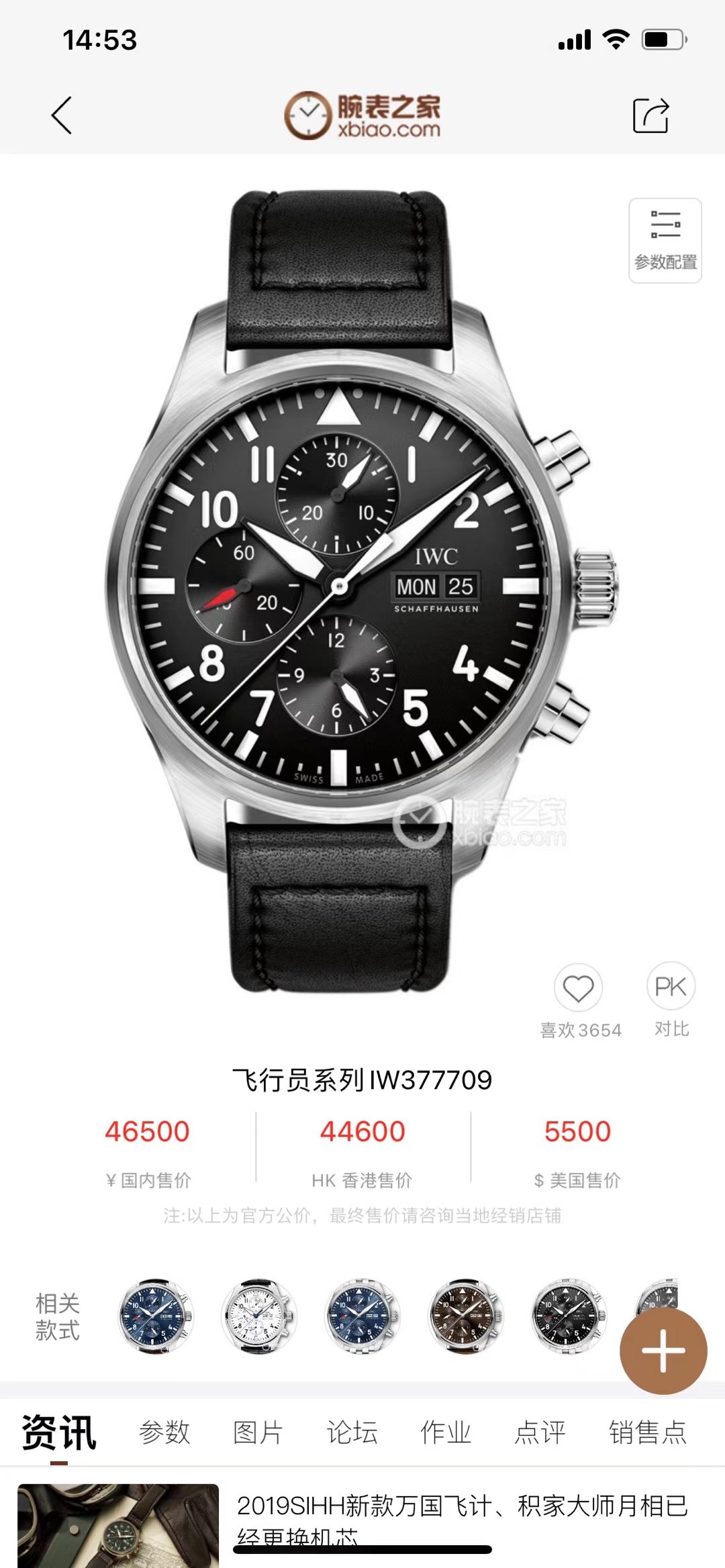Switch to the 参数 tab
Image resolution: width=725 pixels, height=1568 pixels.
164,1432
